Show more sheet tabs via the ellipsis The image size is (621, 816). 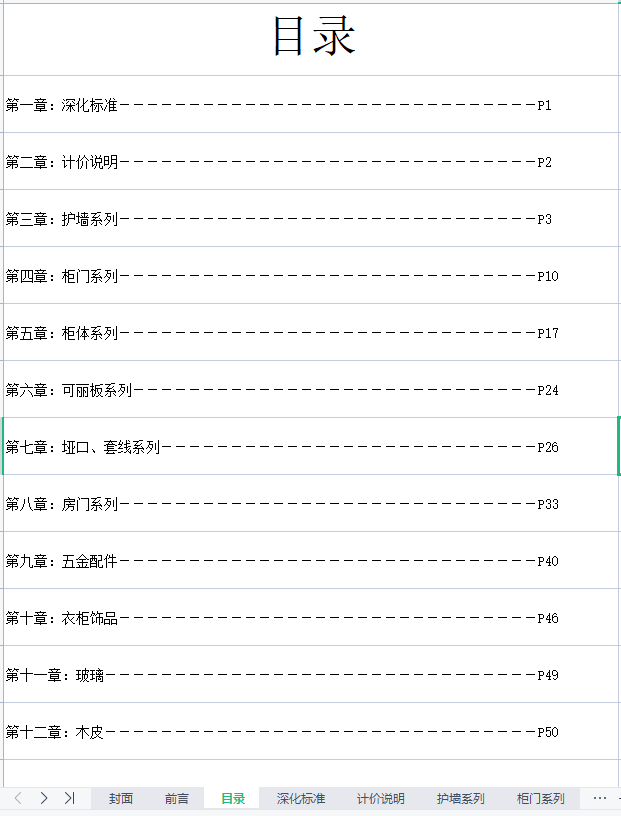(x=600, y=798)
